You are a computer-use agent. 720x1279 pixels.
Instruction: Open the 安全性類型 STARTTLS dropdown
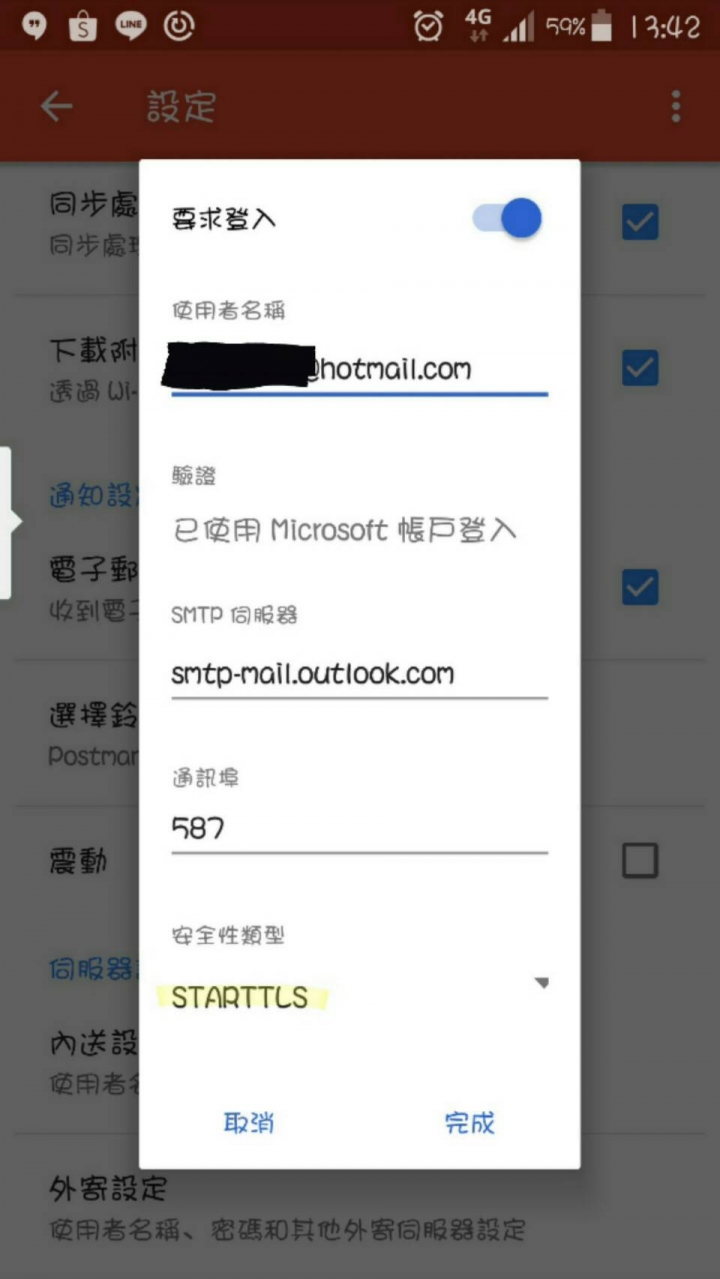[x=358, y=996]
